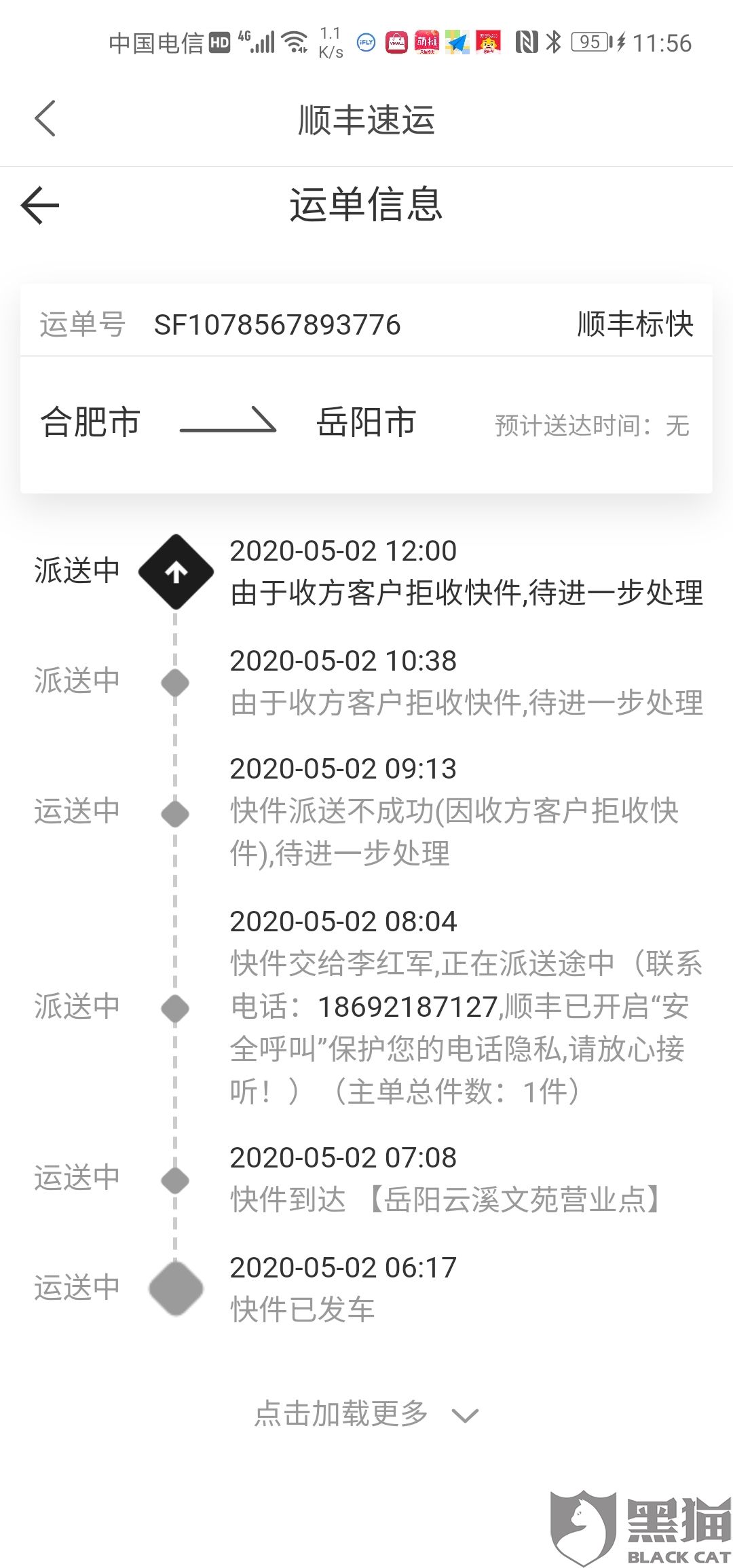The image size is (733, 1568).
Task: Tap the Amap navigation icon in the notification bar
Action: [457, 42]
